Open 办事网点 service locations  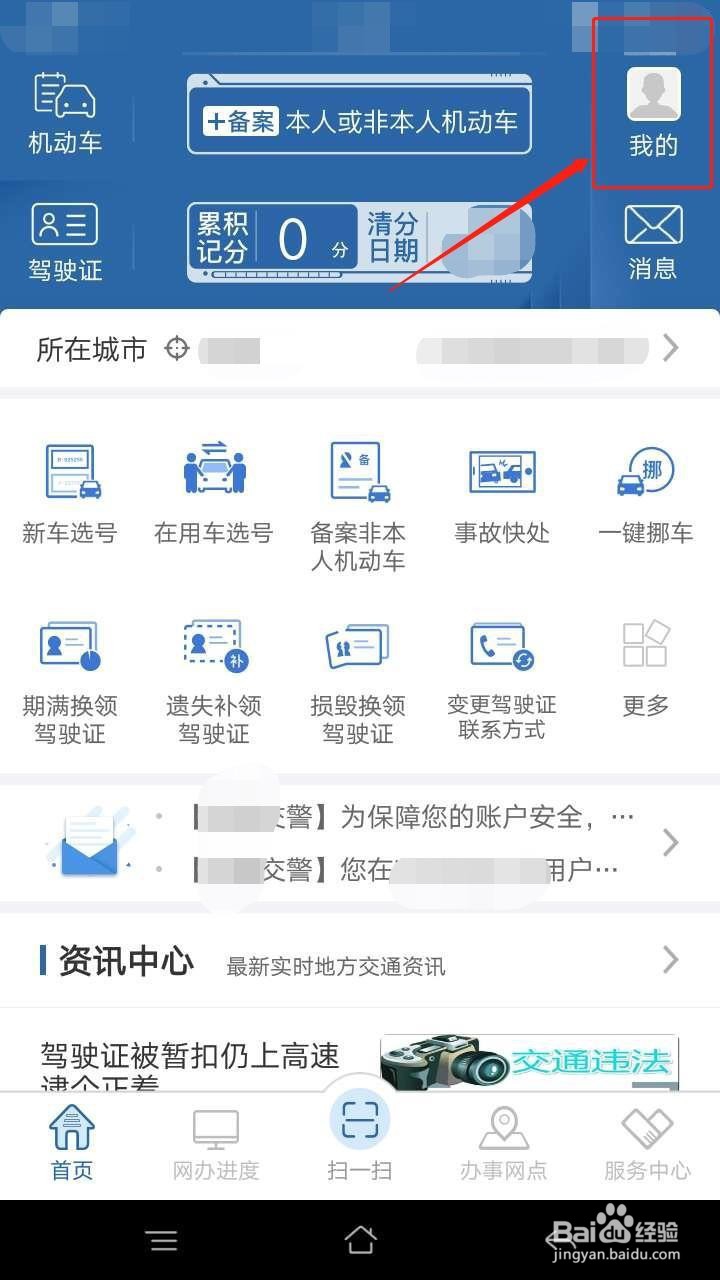(503, 1140)
